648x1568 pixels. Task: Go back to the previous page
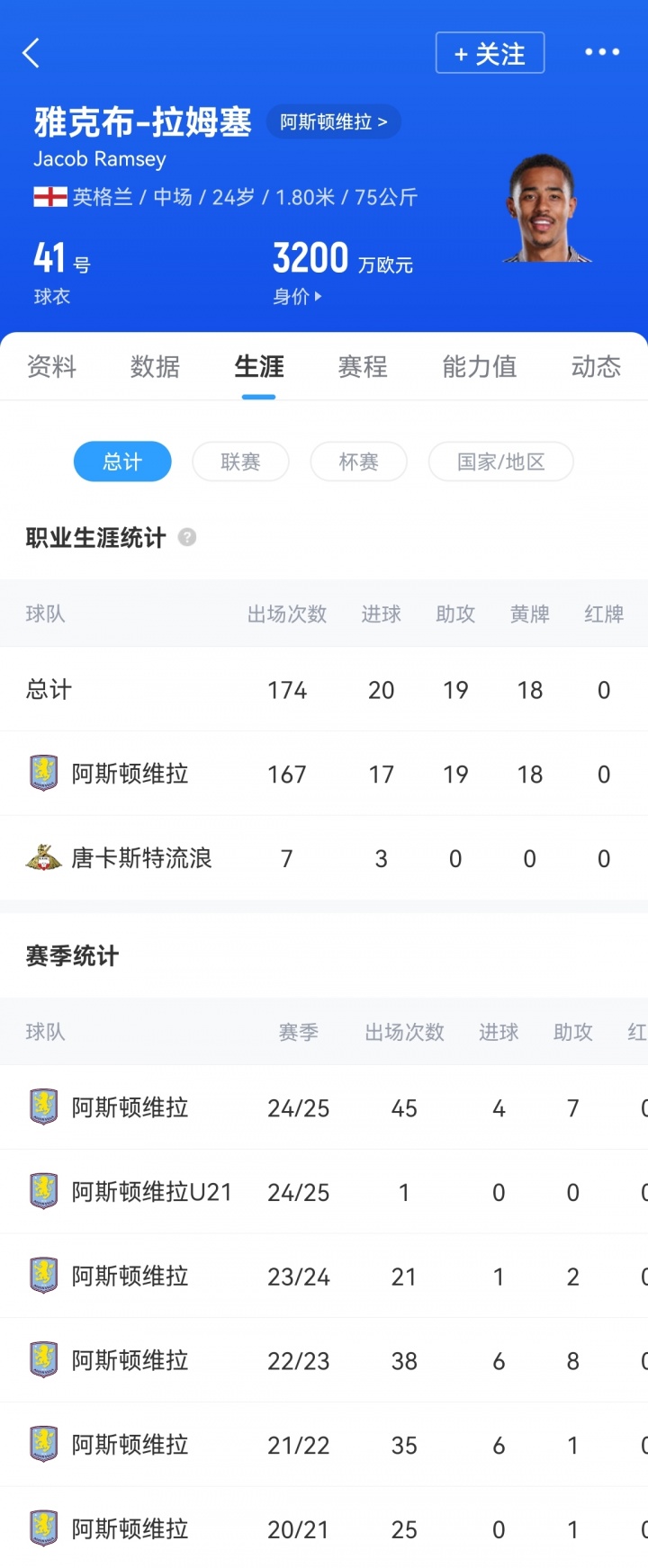pyautogui.click(x=31, y=53)
